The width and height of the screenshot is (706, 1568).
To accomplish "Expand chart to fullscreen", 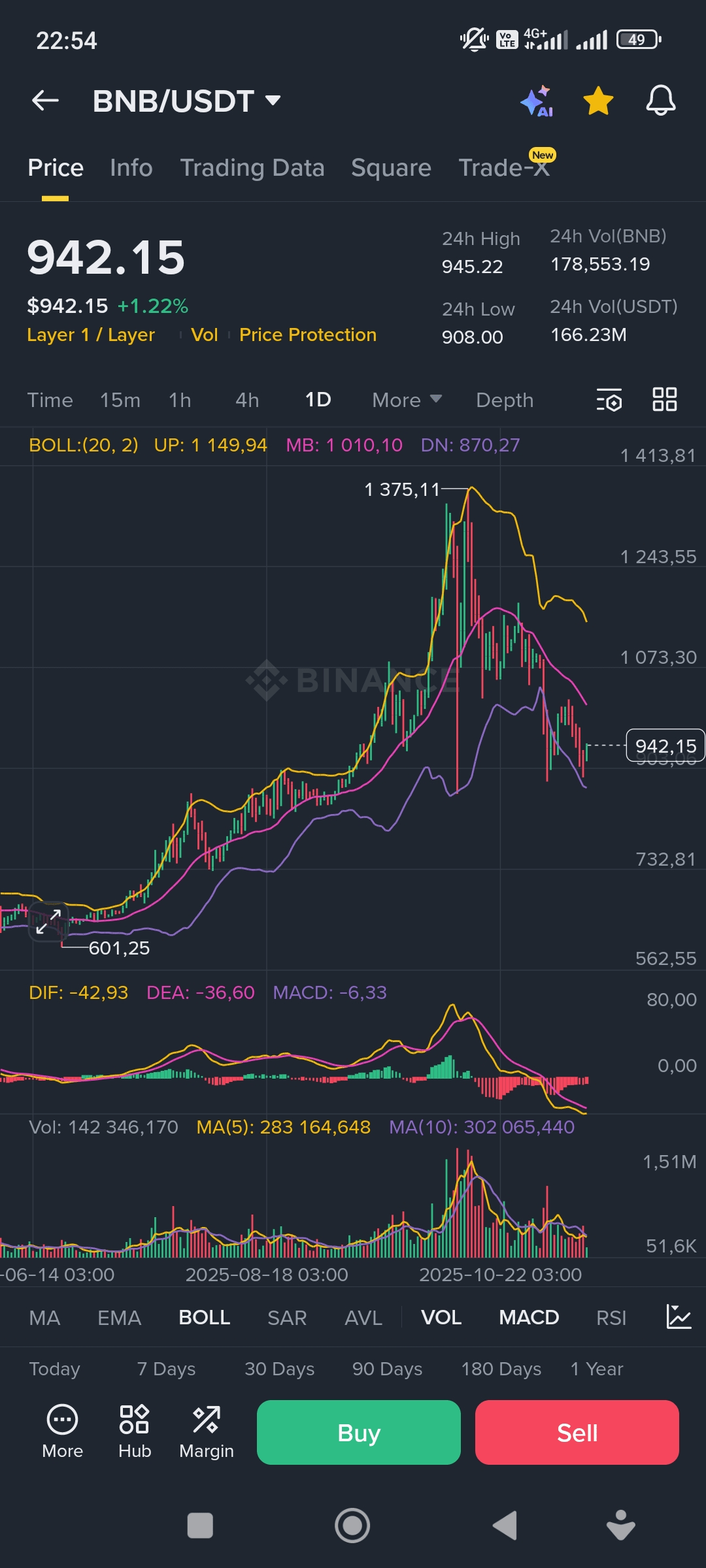I will pyautogui.click(x=48, y=921).
